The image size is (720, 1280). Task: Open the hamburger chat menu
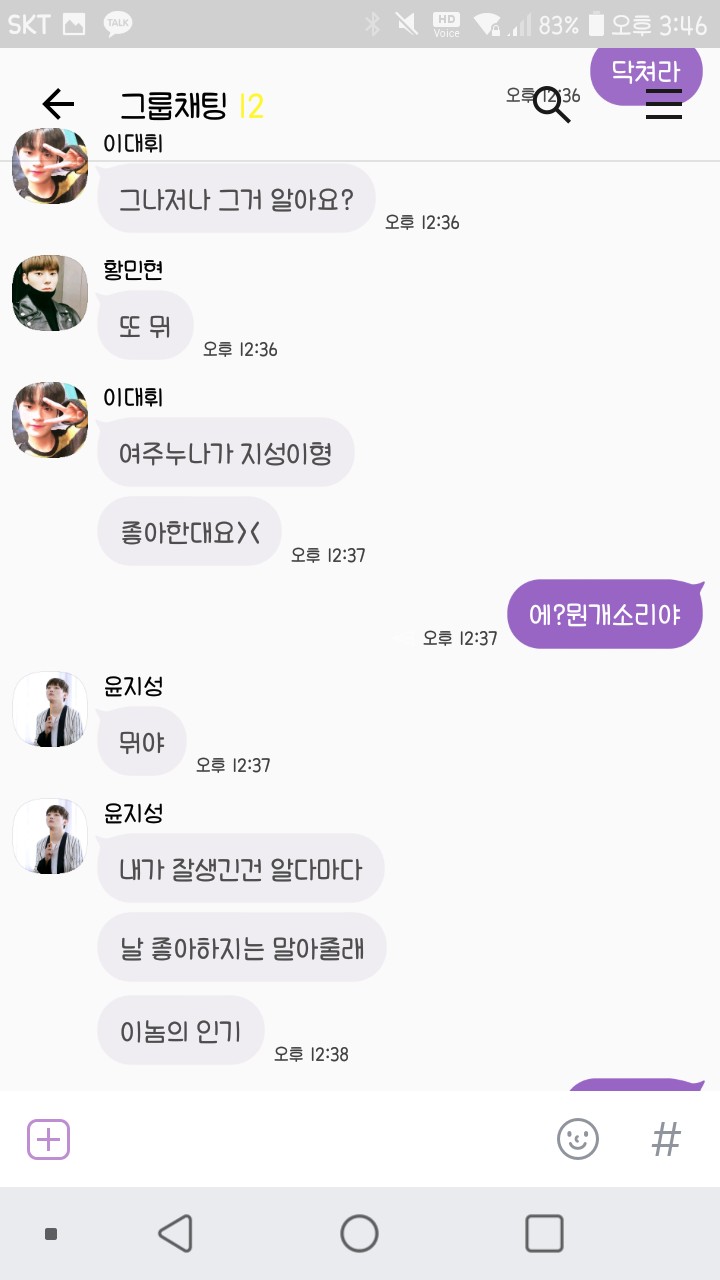tap(663, 104)
